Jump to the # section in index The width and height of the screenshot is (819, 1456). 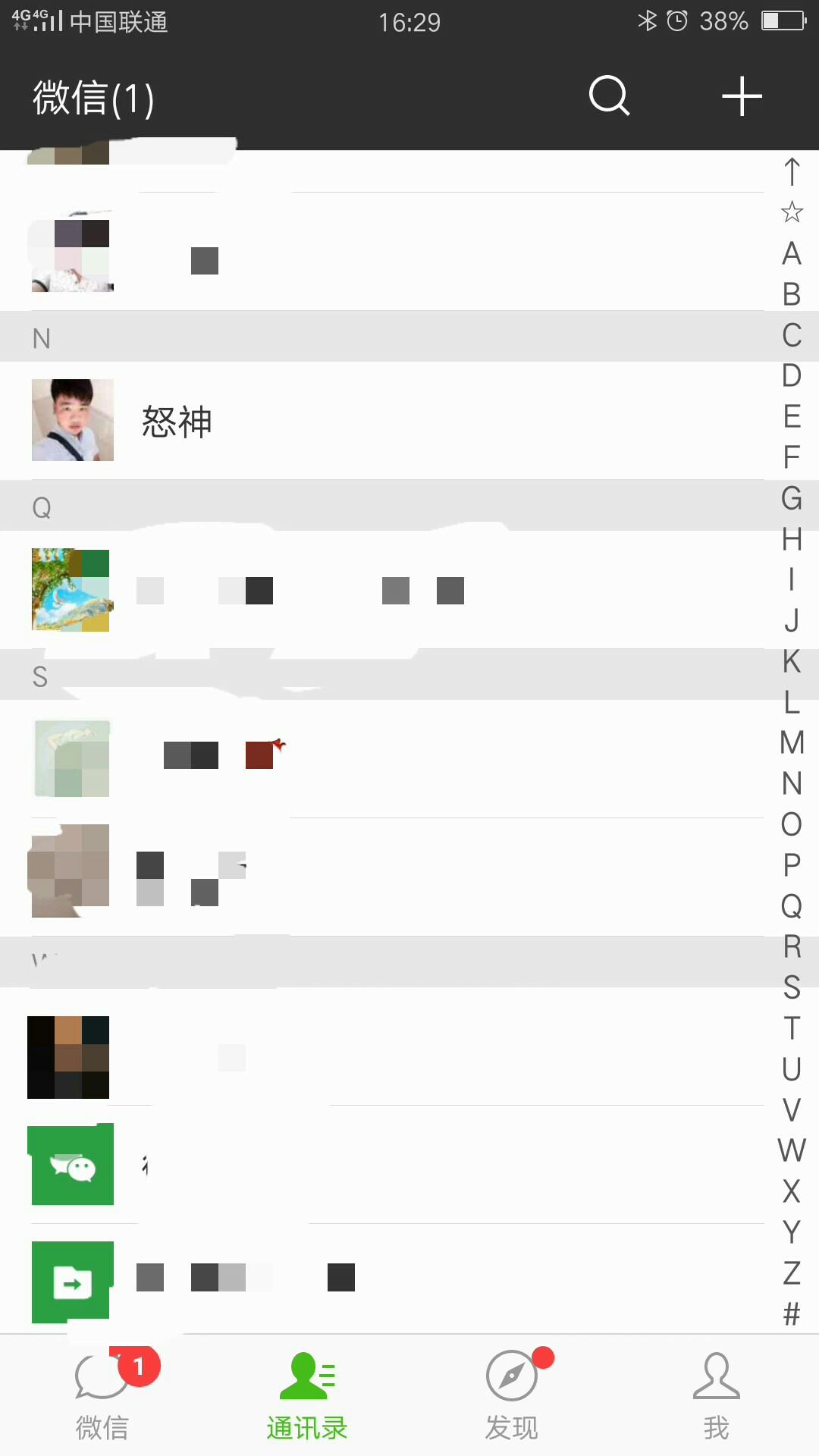tap(792, 1313)
